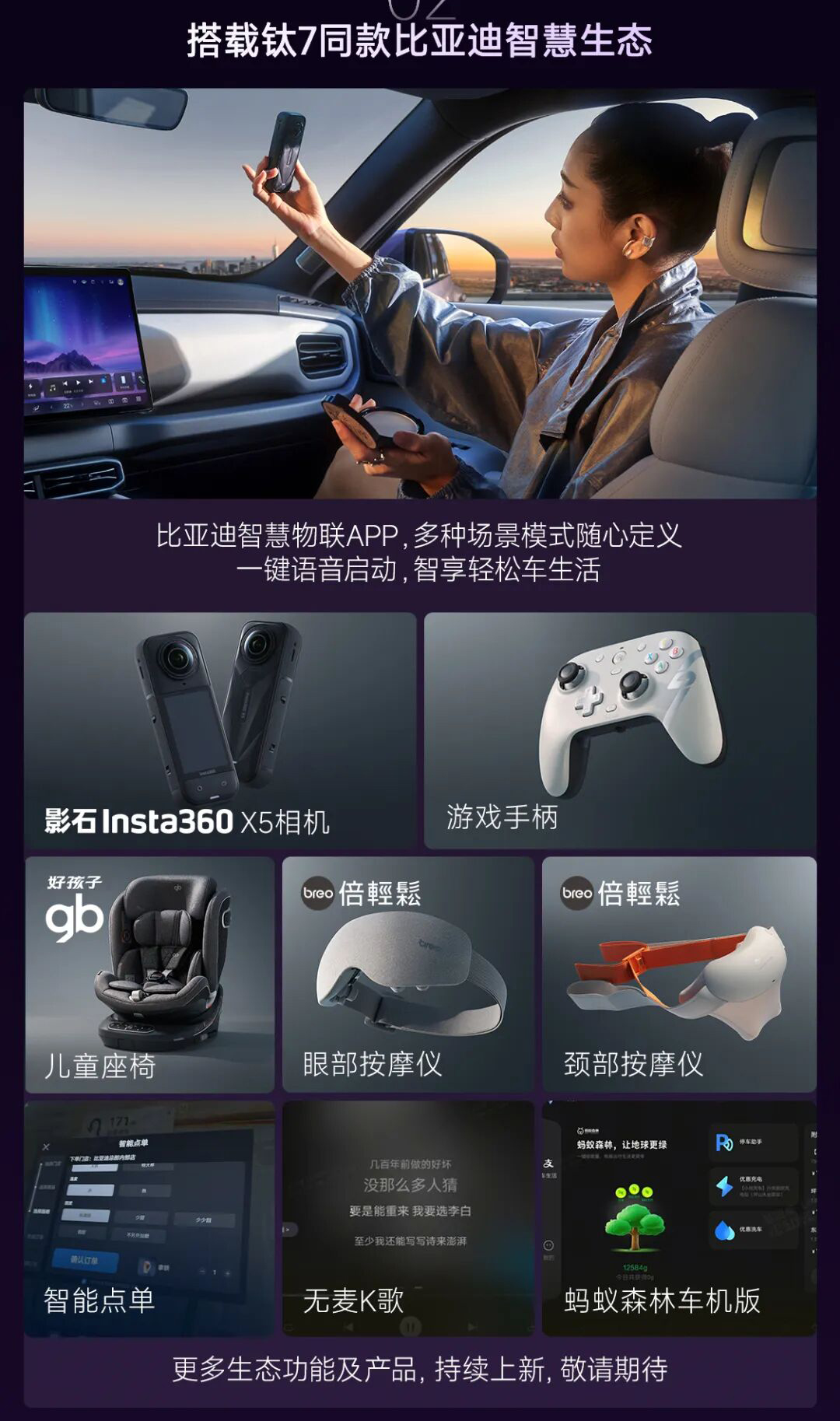The width and height of the screenshot is (840, 1421).
Task: Increase drink quantity with the plus stepper
Action: pos(228,1272)
